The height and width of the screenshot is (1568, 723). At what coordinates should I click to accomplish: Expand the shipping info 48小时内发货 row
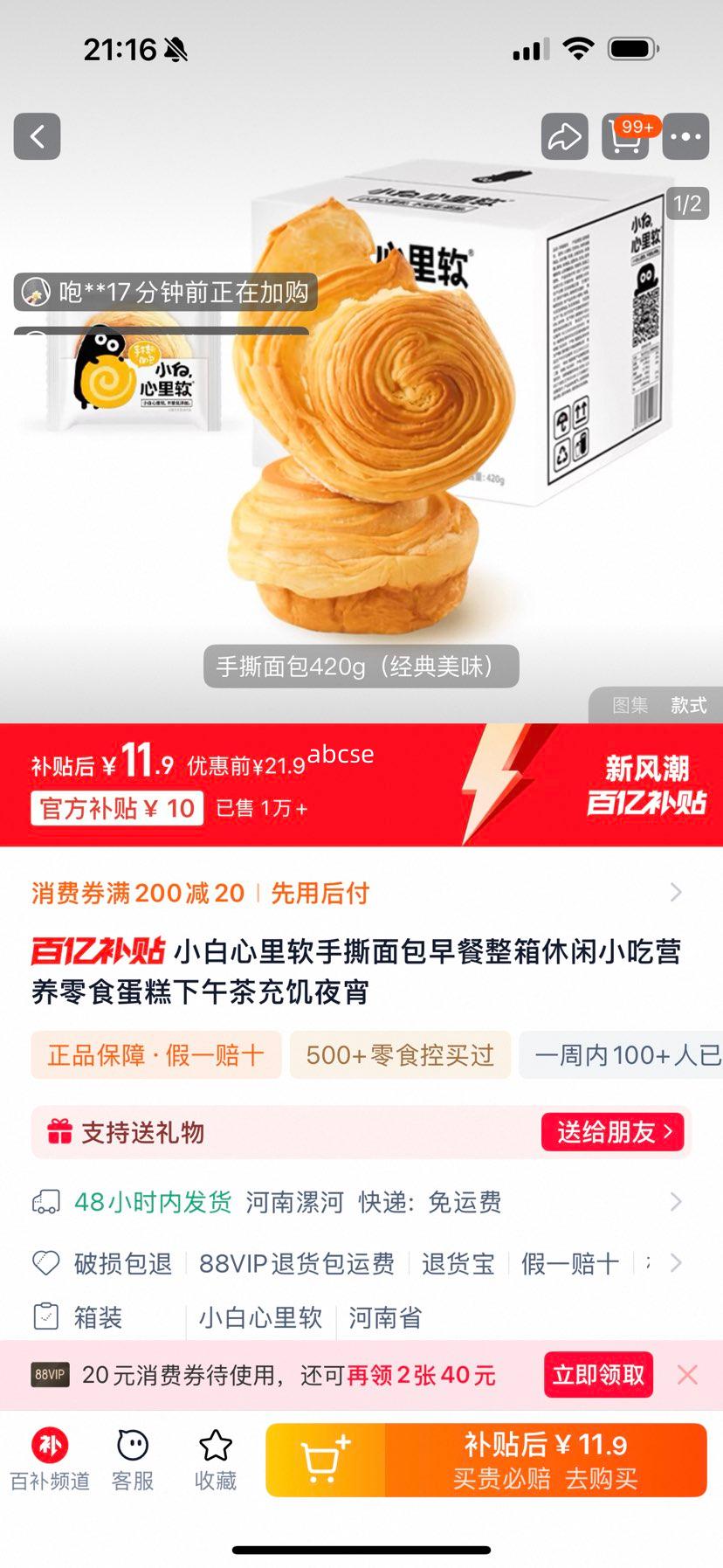(x=361, y=1202)
